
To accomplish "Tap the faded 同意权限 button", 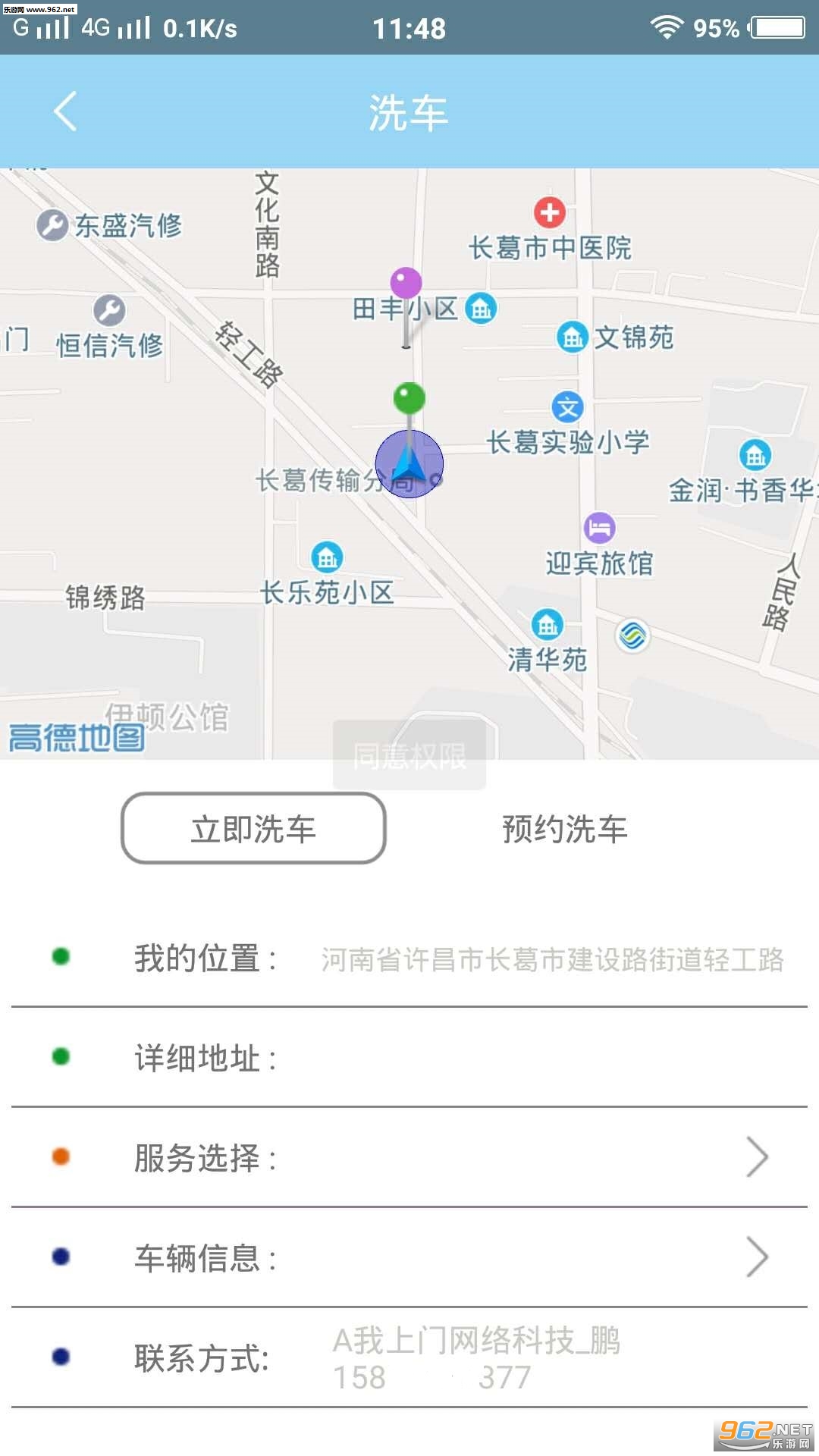I will [x=409, y=755].
